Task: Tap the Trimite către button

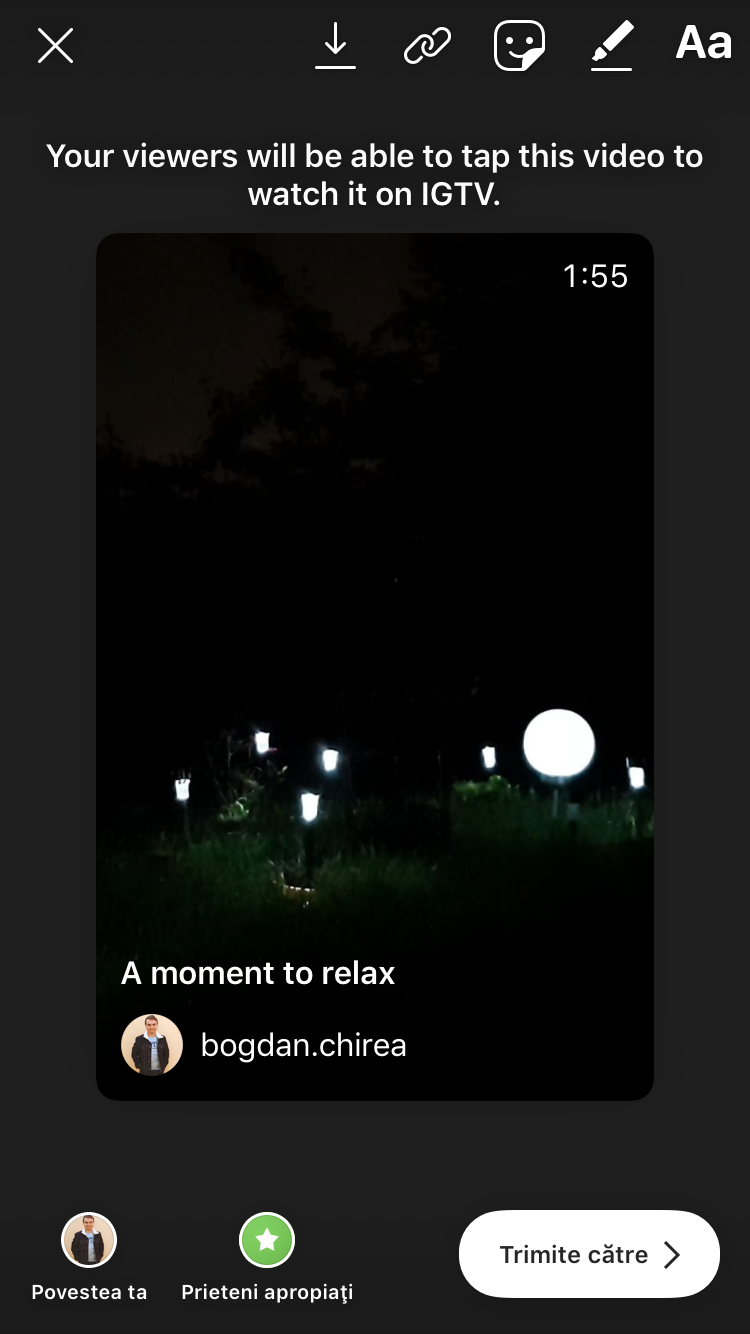Action: (589, 1254)
